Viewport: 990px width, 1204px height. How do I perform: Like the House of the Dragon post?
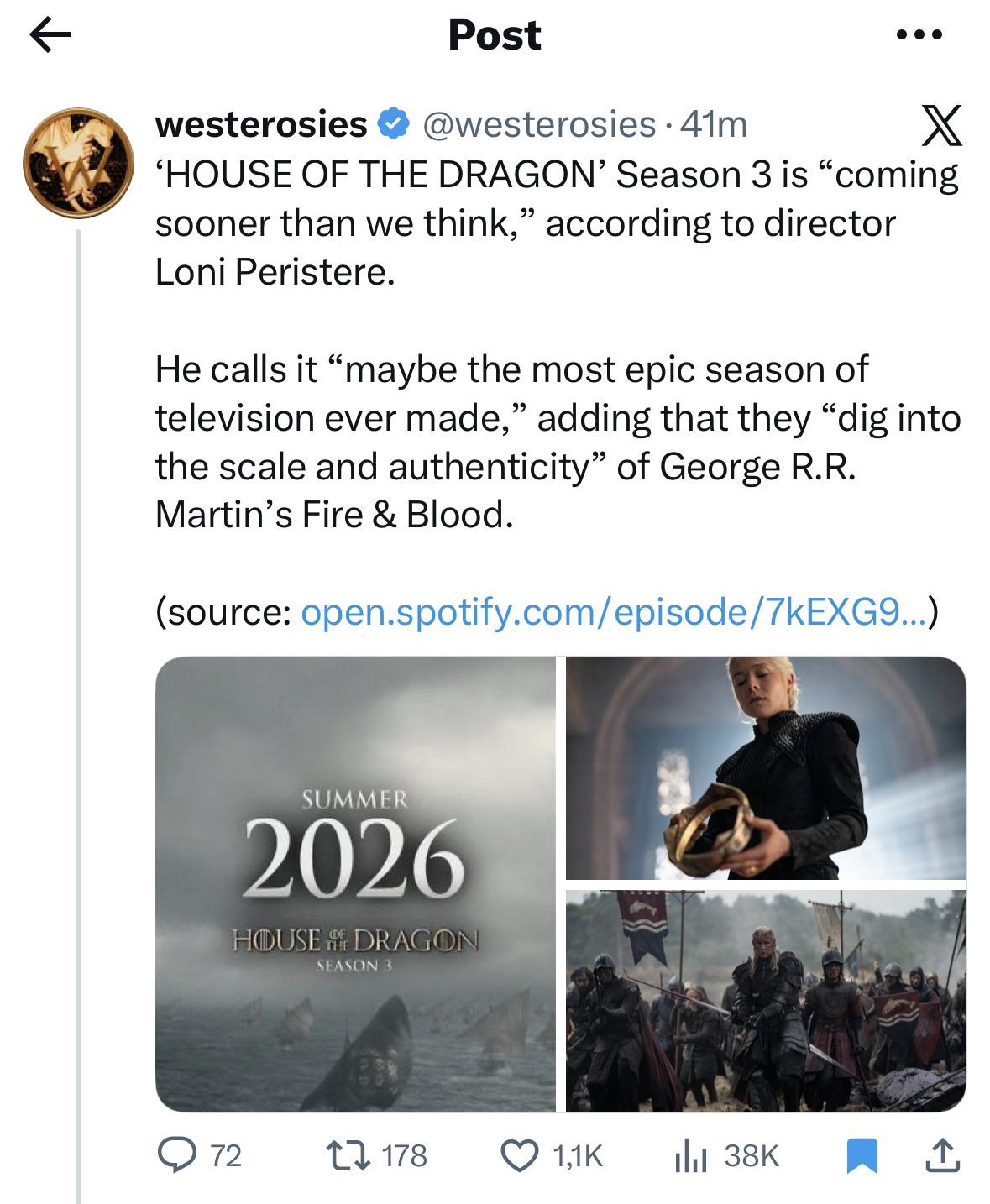pyautogui.click(x=520, y=1155)
